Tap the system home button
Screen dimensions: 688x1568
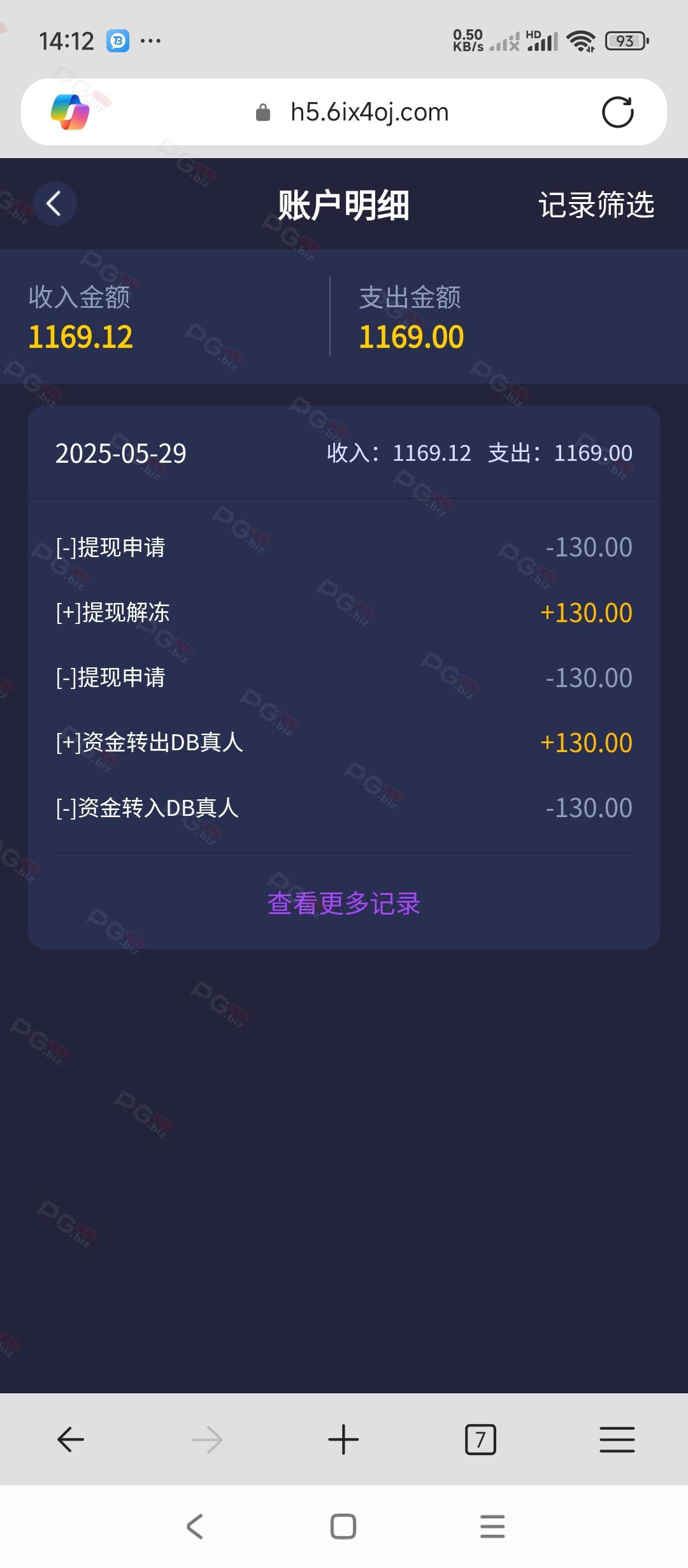coord(343,1527)
